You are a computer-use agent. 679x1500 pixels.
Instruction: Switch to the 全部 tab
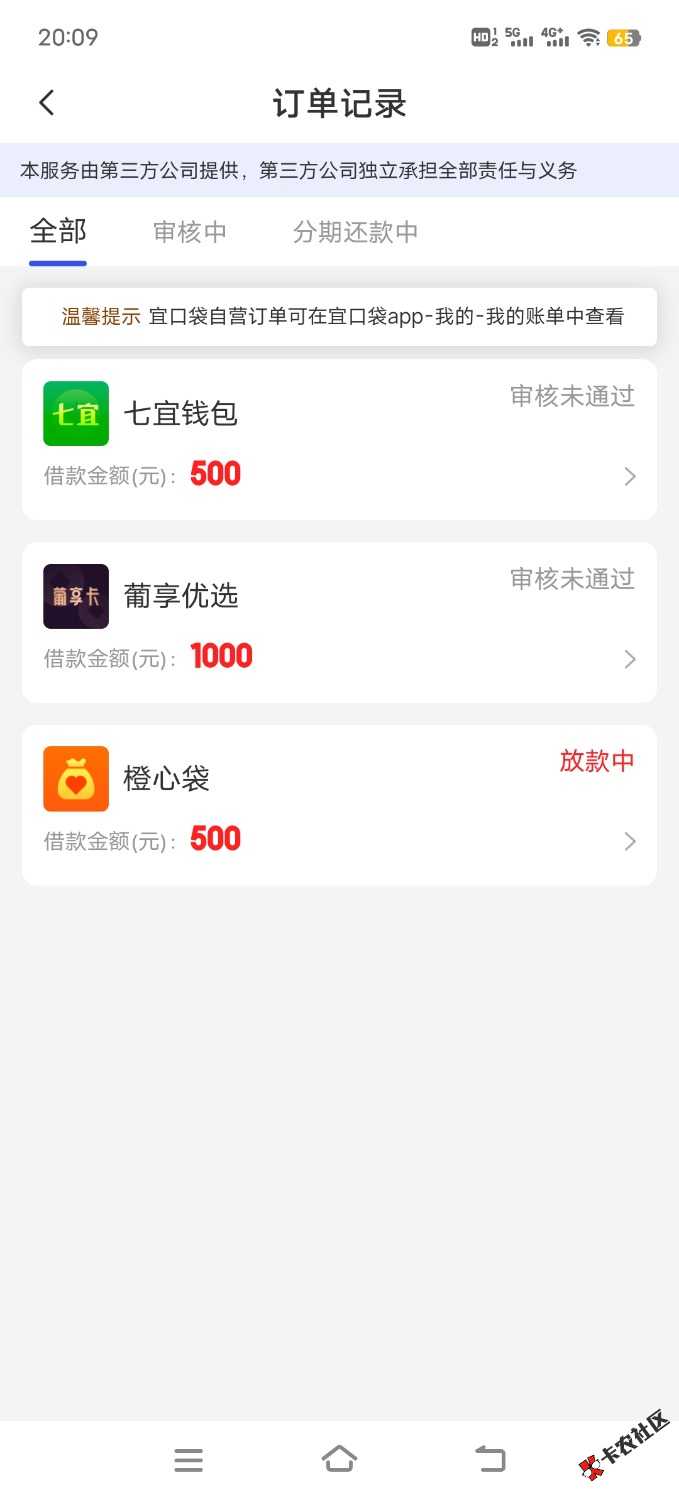point(58,232)
